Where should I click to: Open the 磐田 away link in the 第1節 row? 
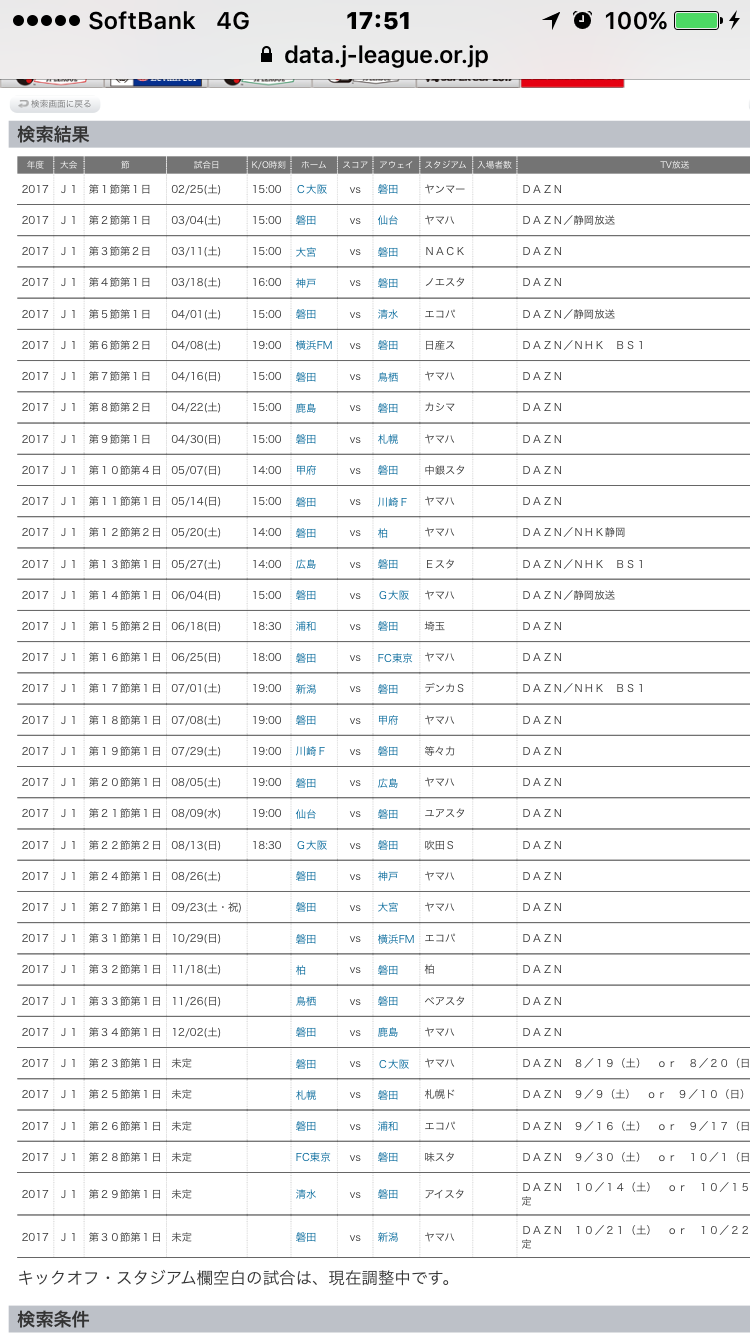click(387, 189)
